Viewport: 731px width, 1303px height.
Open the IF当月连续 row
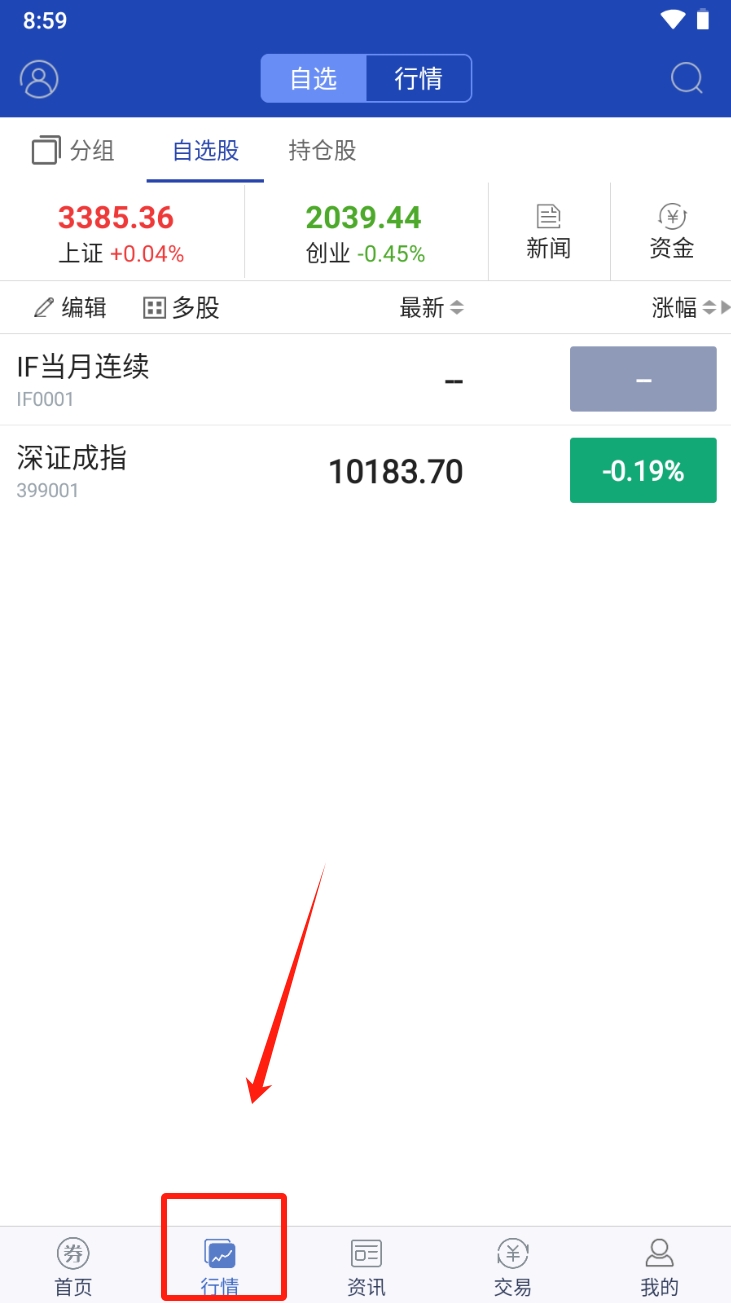coord(365,380)
